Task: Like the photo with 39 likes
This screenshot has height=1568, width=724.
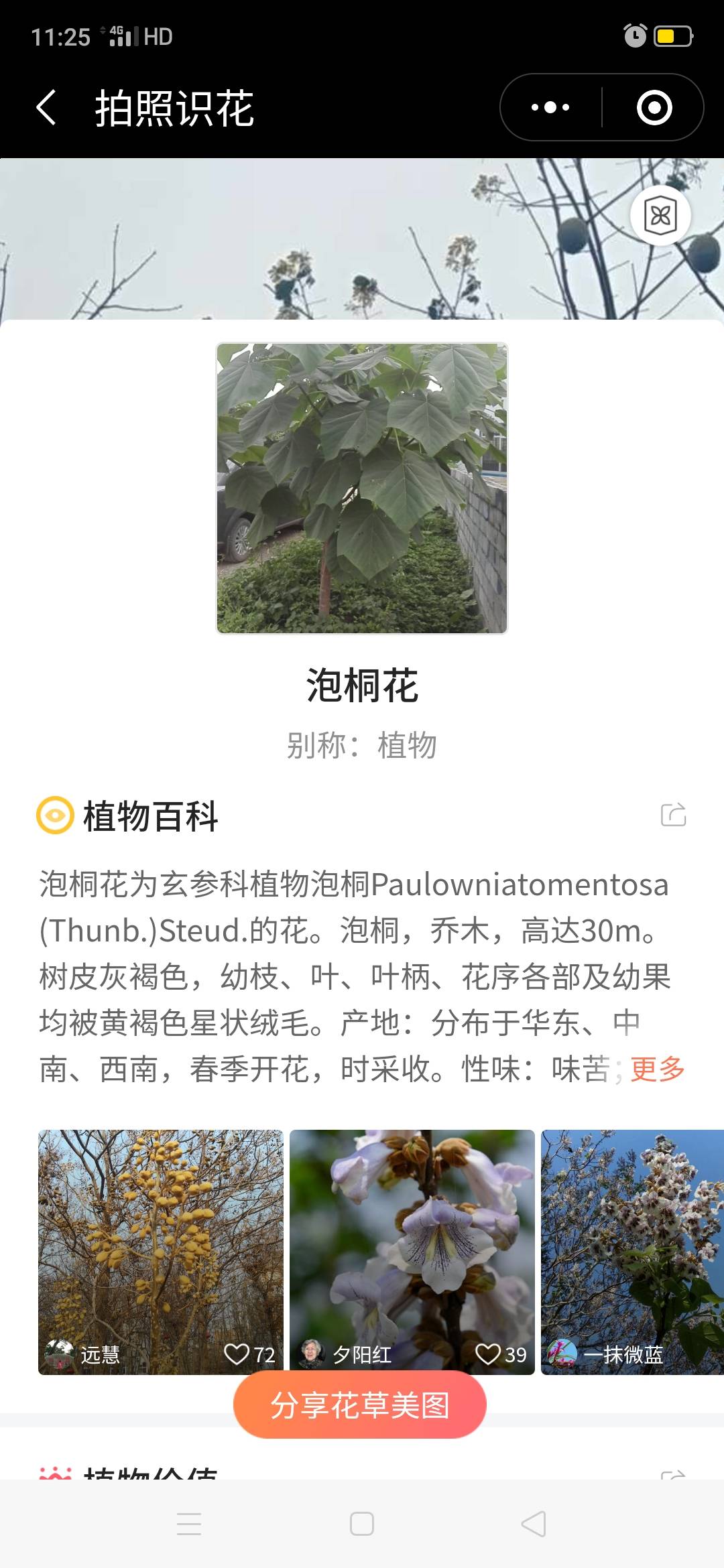Action: (x=490, y=1352)
